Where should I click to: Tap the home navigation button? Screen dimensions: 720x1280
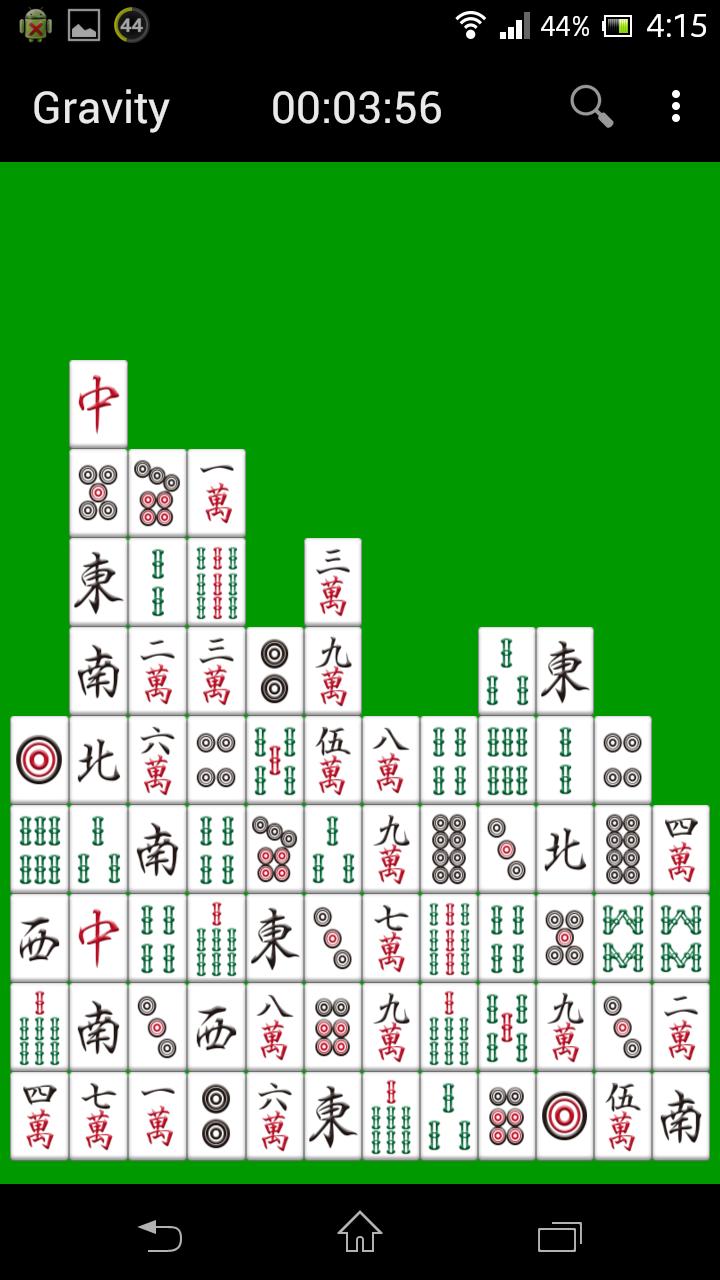[360, 1235]
